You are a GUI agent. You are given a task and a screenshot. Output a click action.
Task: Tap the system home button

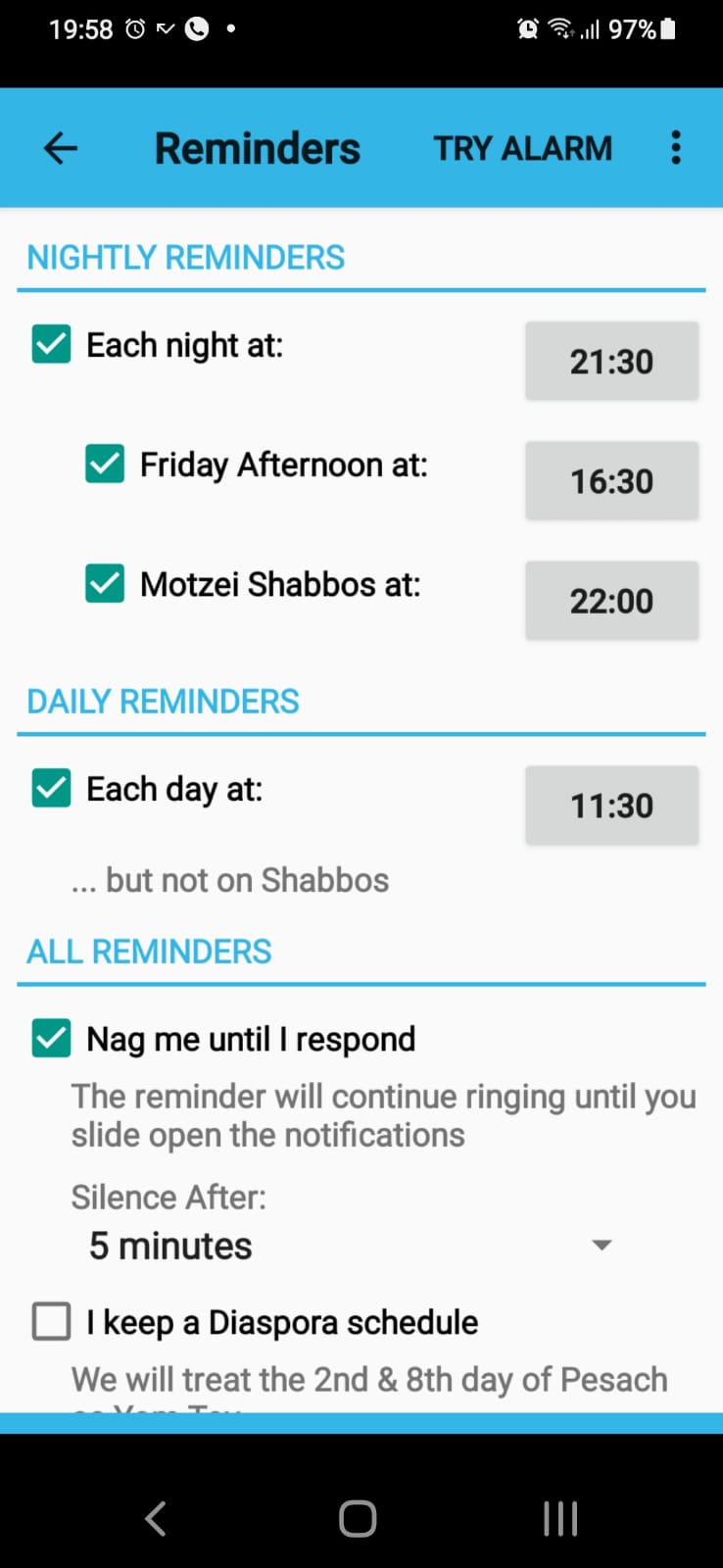pyautogui.click(x=358, y=1519)
